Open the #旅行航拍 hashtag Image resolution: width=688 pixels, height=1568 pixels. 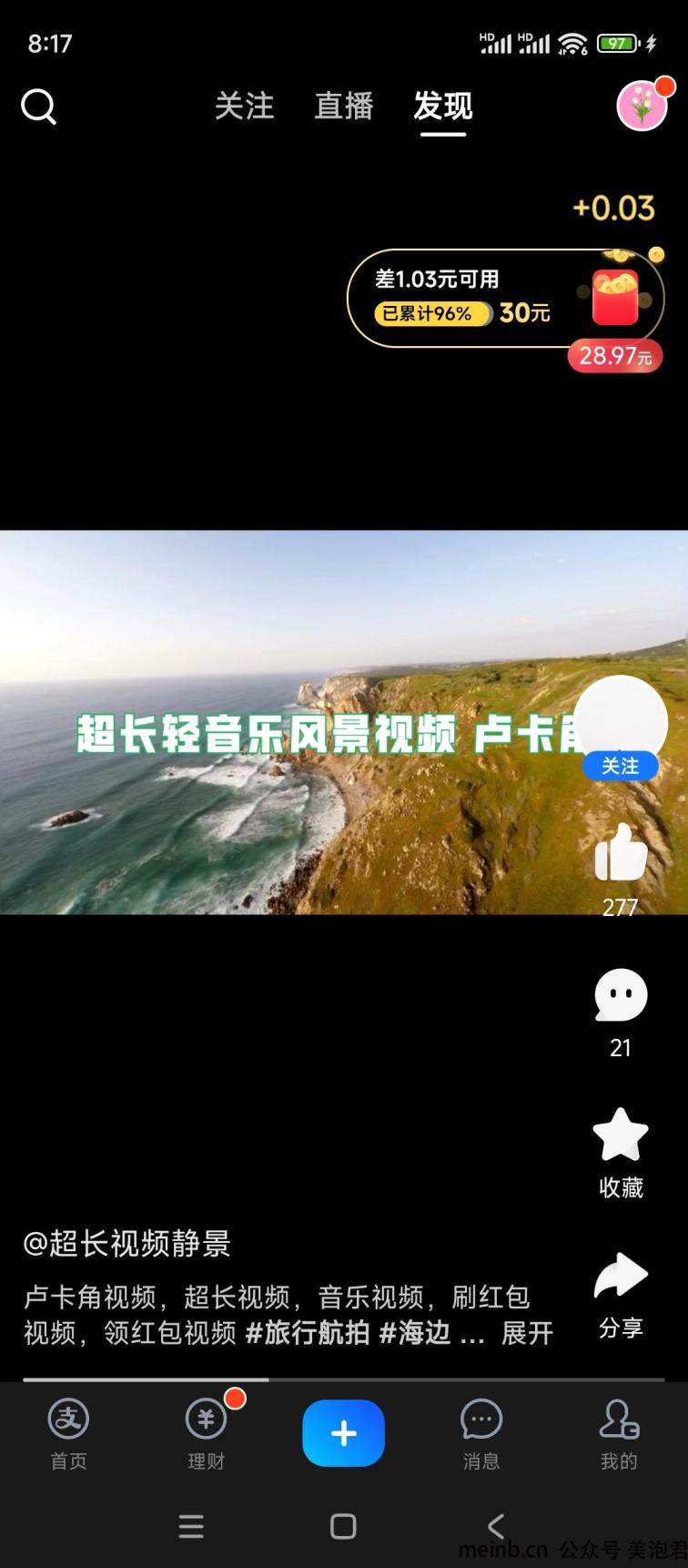click(x=308, y=1333)
